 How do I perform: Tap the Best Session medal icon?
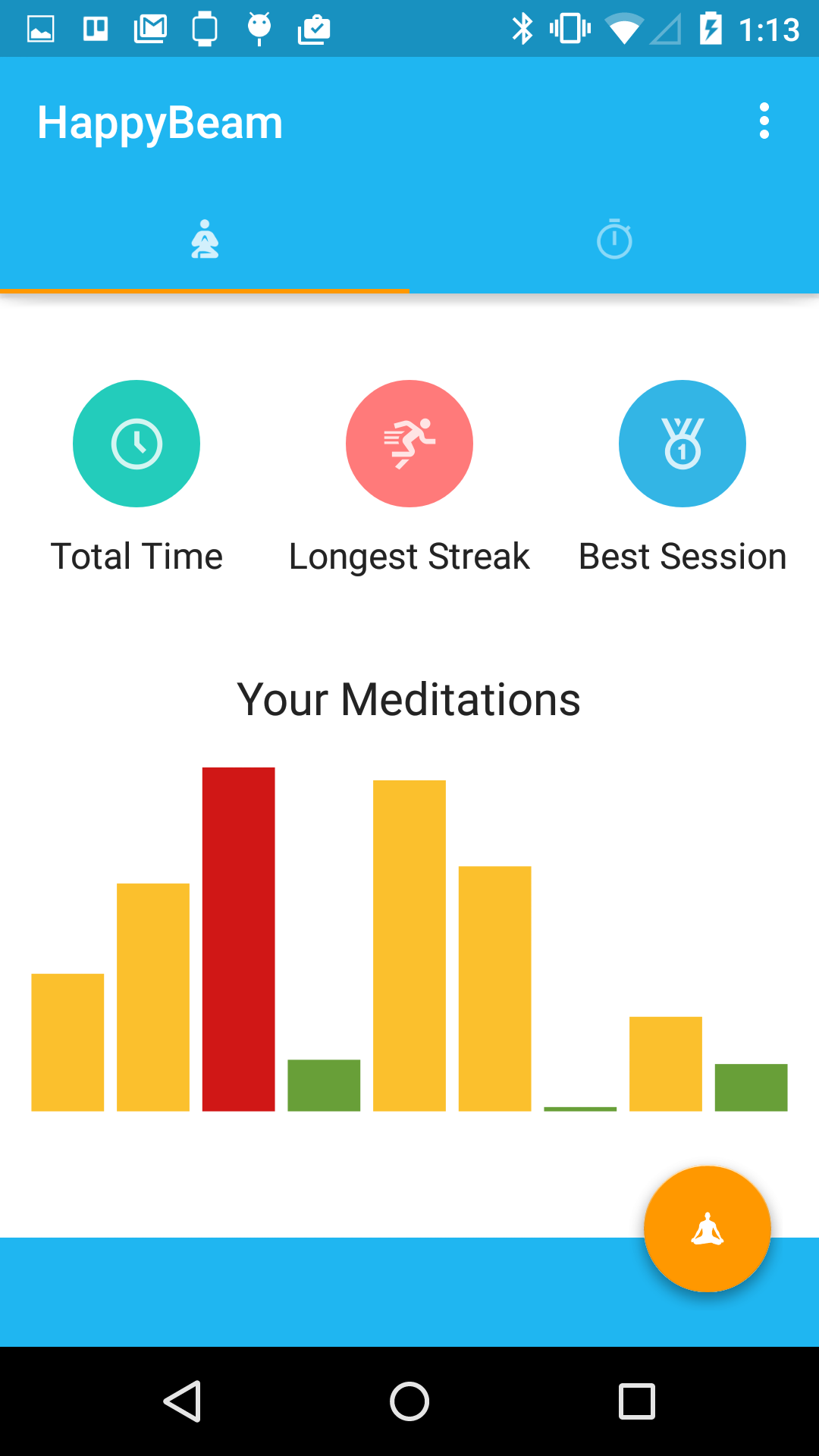pyautogui.click(x=682, y=444)
